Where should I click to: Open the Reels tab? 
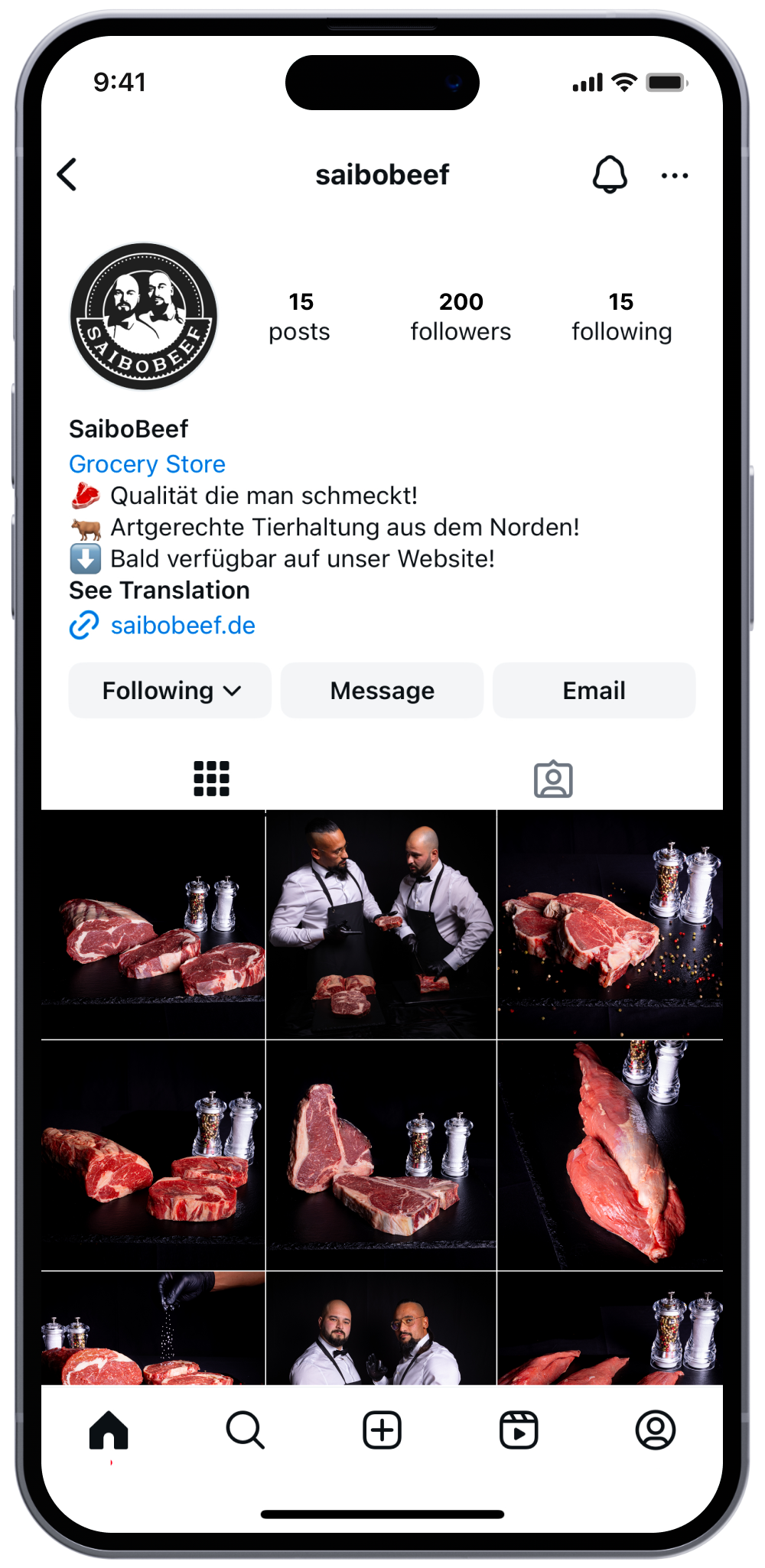pos(519,1430)
